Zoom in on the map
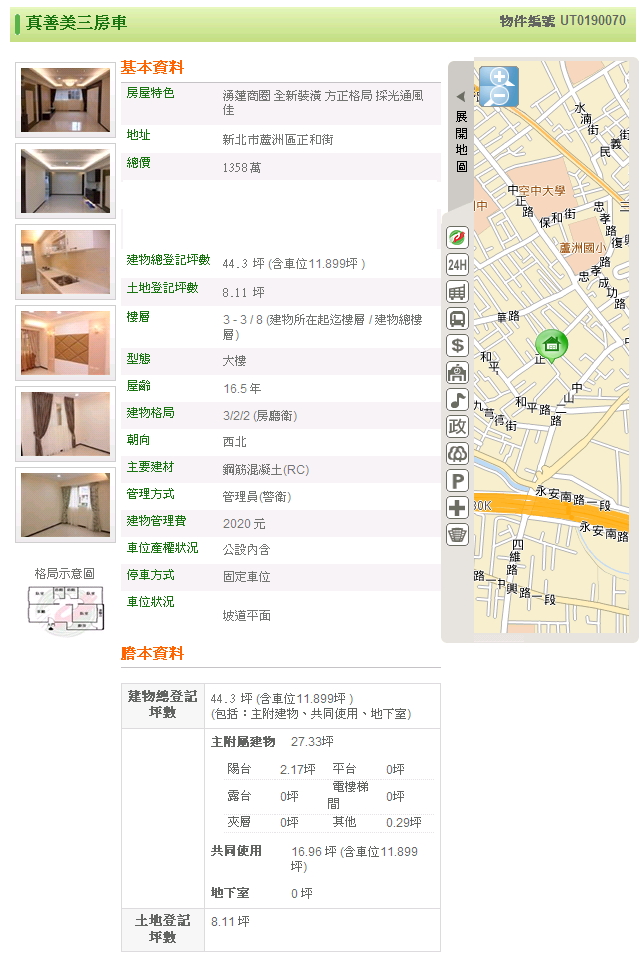640x967 pixels. 499,78
